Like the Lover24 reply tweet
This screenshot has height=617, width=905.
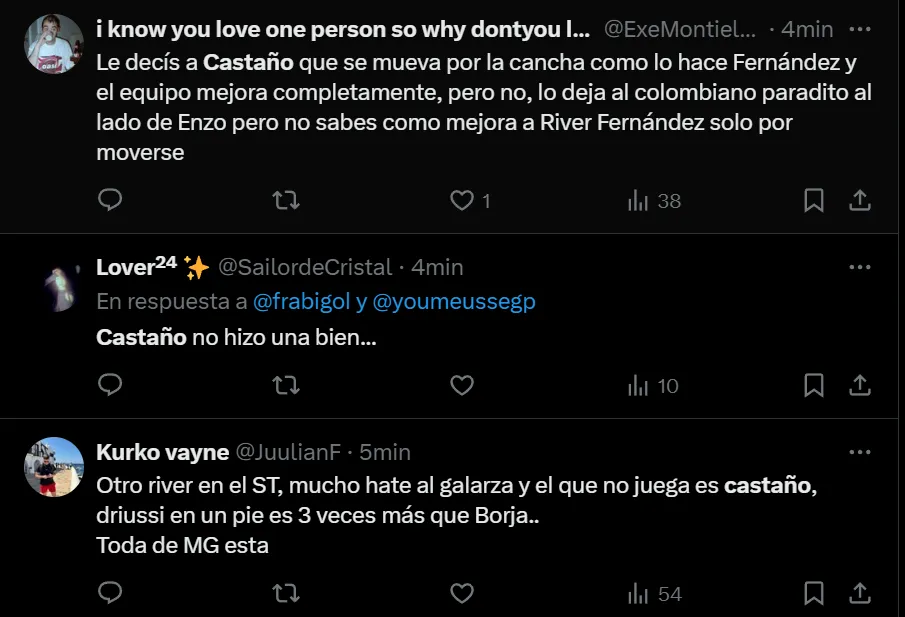[461, 385]
